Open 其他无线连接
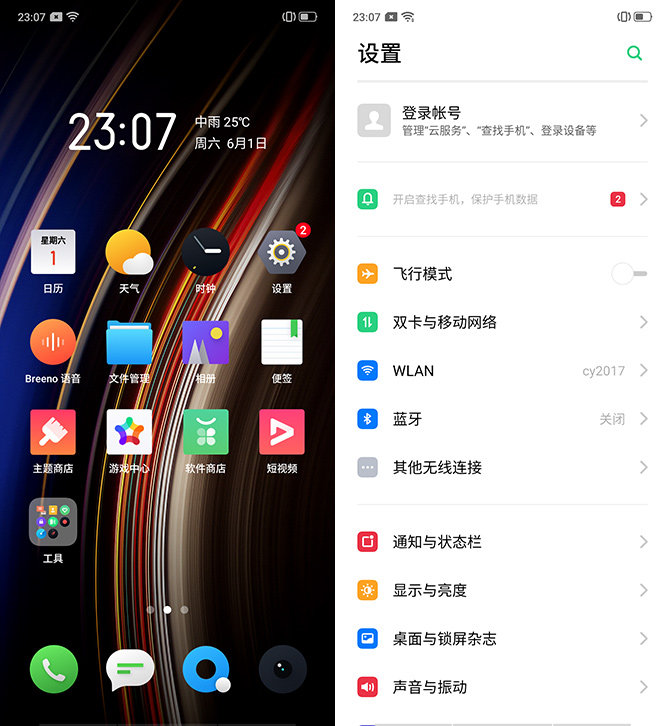The width and height of the screenshot is (670, 726). click(502, 467)
